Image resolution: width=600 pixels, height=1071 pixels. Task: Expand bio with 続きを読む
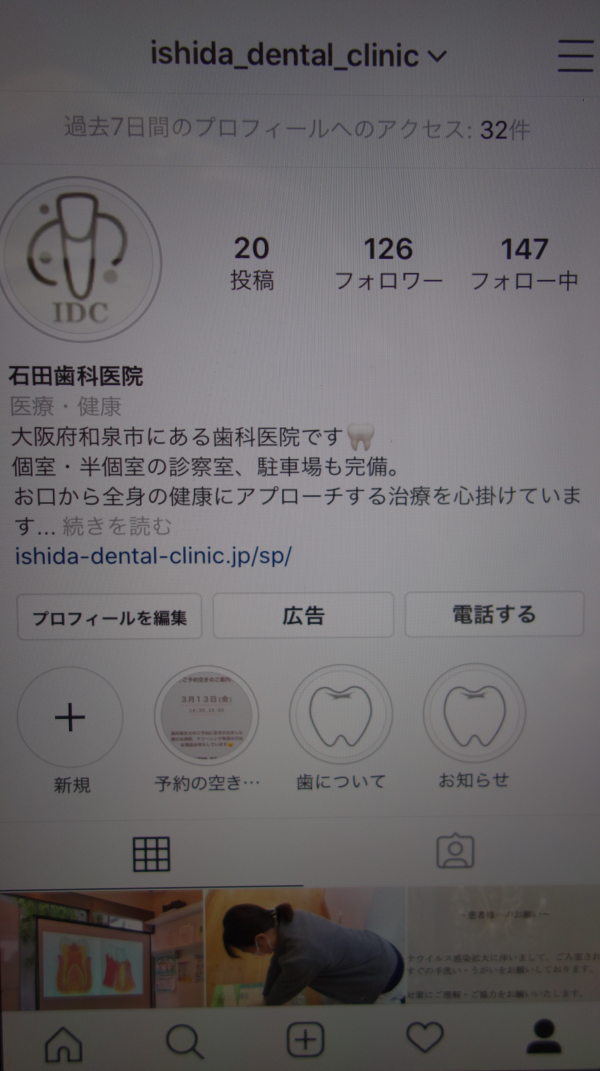117,526
